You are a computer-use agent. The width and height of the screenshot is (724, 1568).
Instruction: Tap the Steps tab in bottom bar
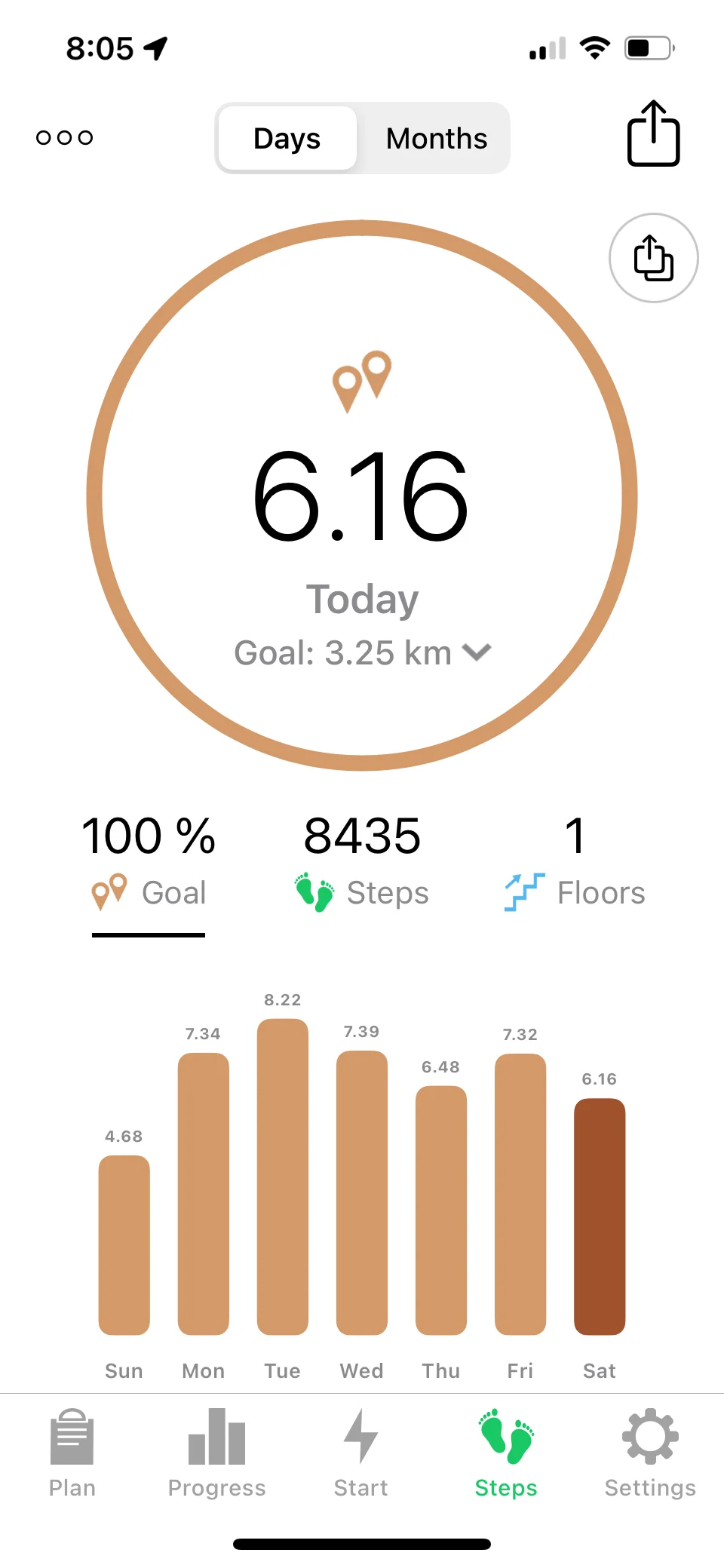[506, 1453]
